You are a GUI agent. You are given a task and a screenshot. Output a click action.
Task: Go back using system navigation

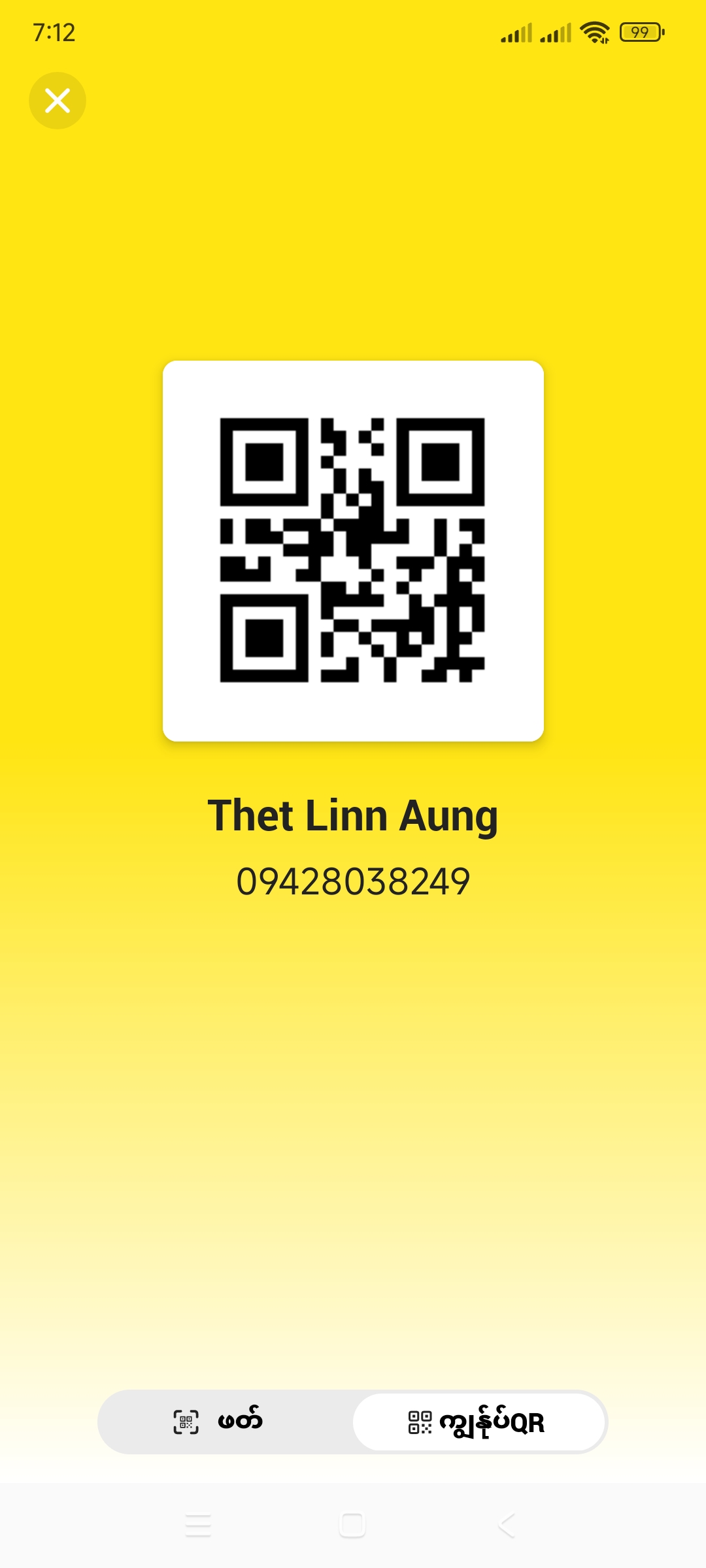tap(507, 1525)
